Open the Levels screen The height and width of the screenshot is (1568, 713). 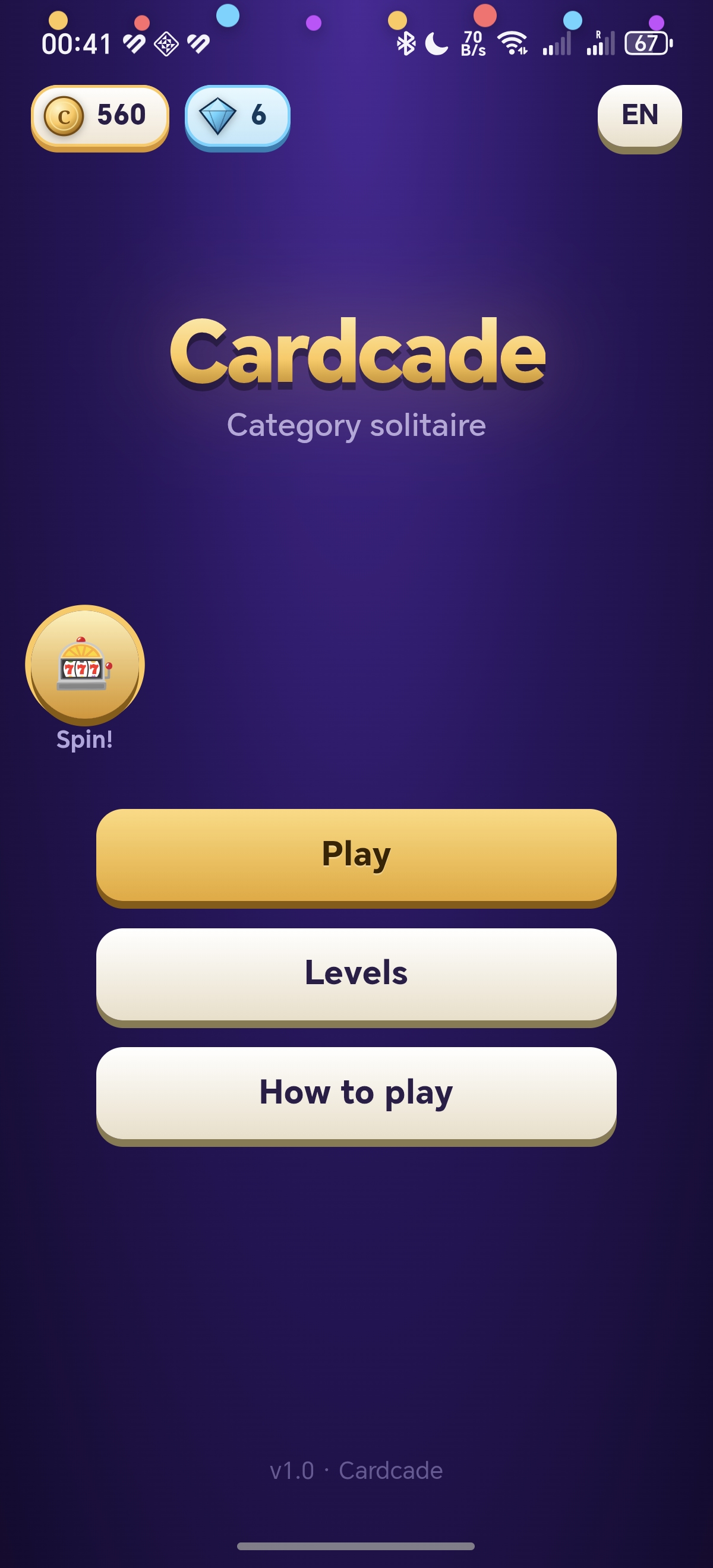pyautogui.click(x=356, y=976)
